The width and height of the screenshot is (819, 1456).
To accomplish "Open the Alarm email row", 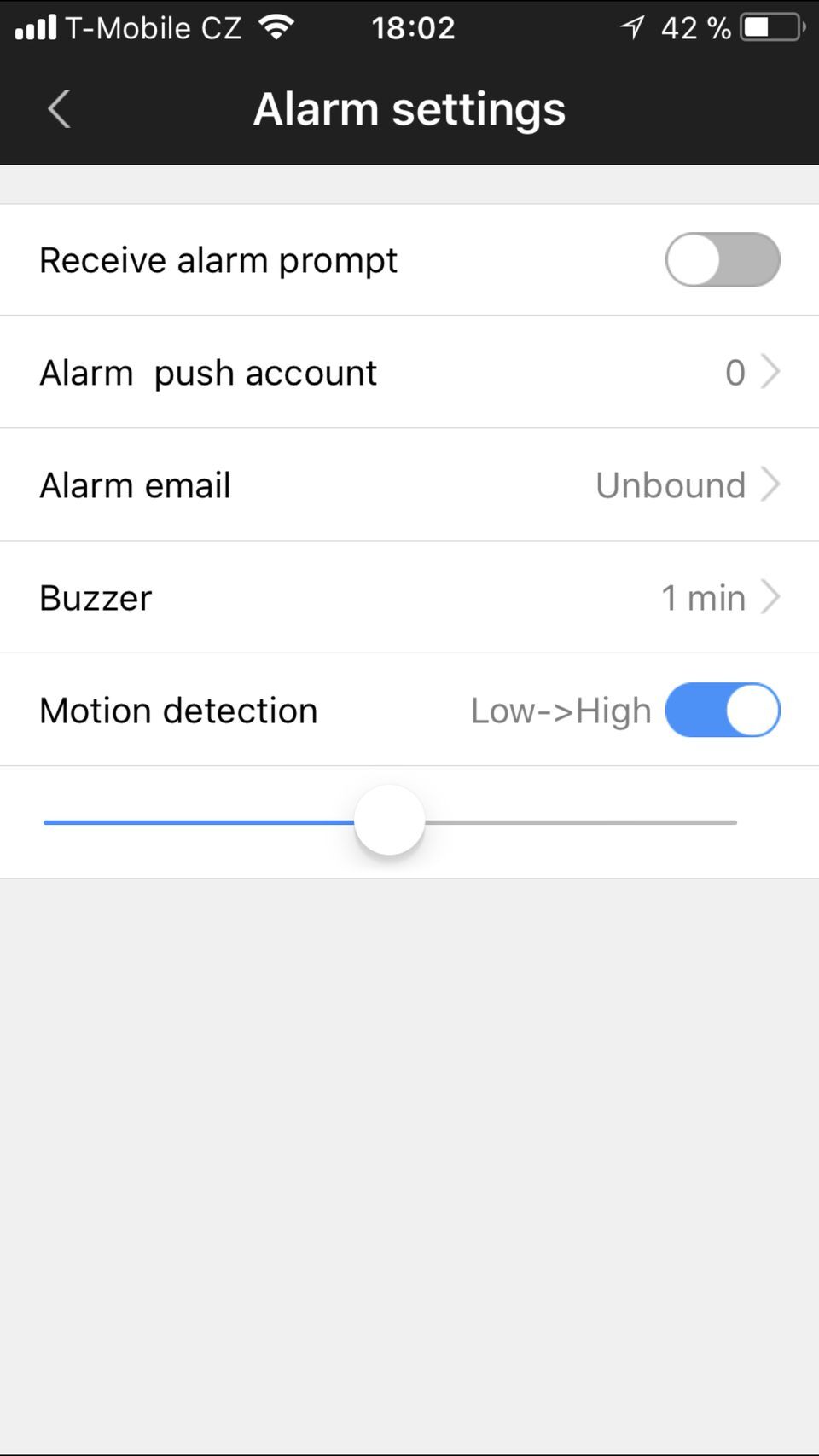I will 409,485.
